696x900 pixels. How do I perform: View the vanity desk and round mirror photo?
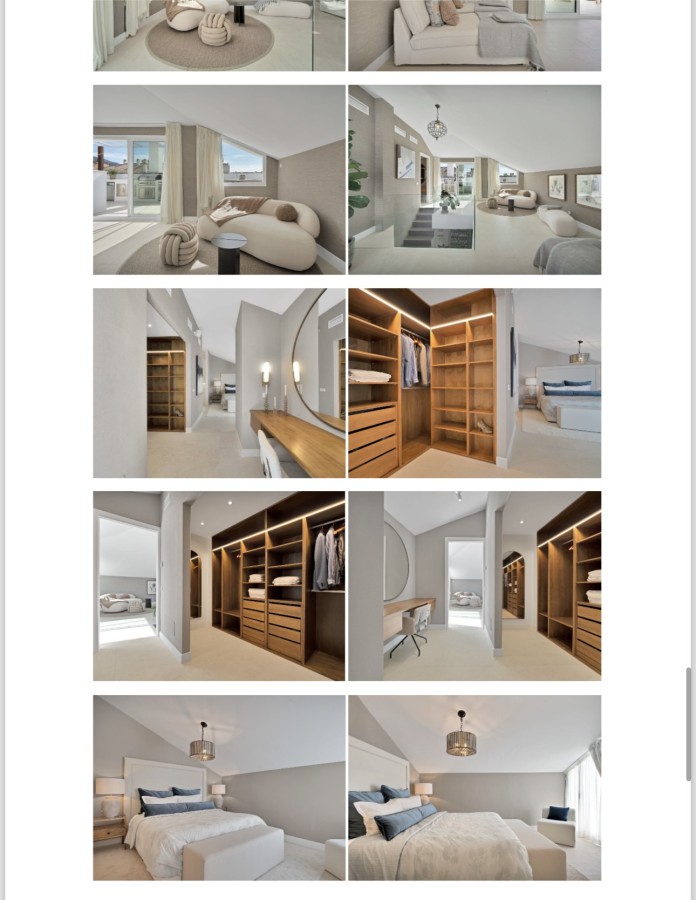coord(219,383)
